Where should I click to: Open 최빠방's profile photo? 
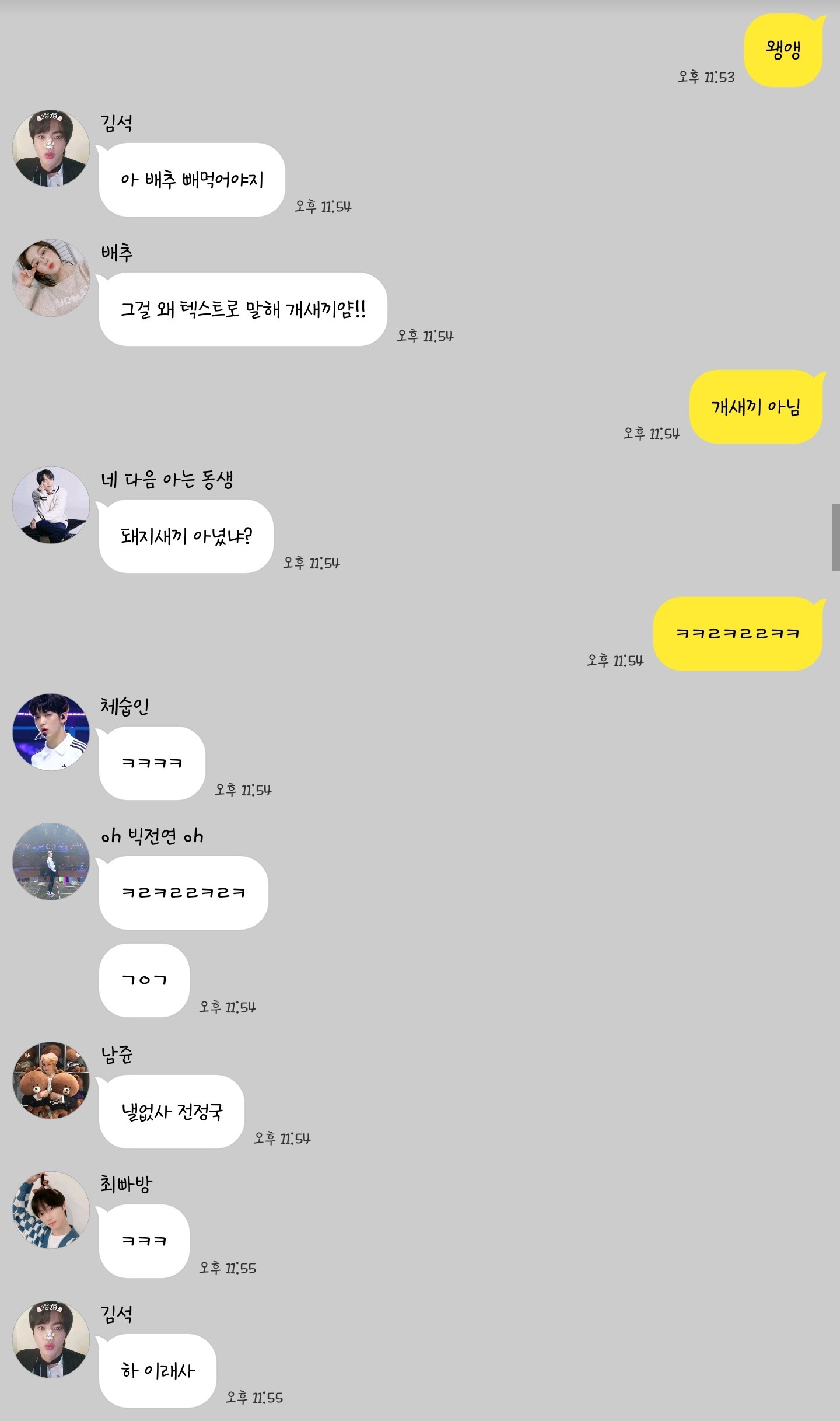tap(51, 1210)
